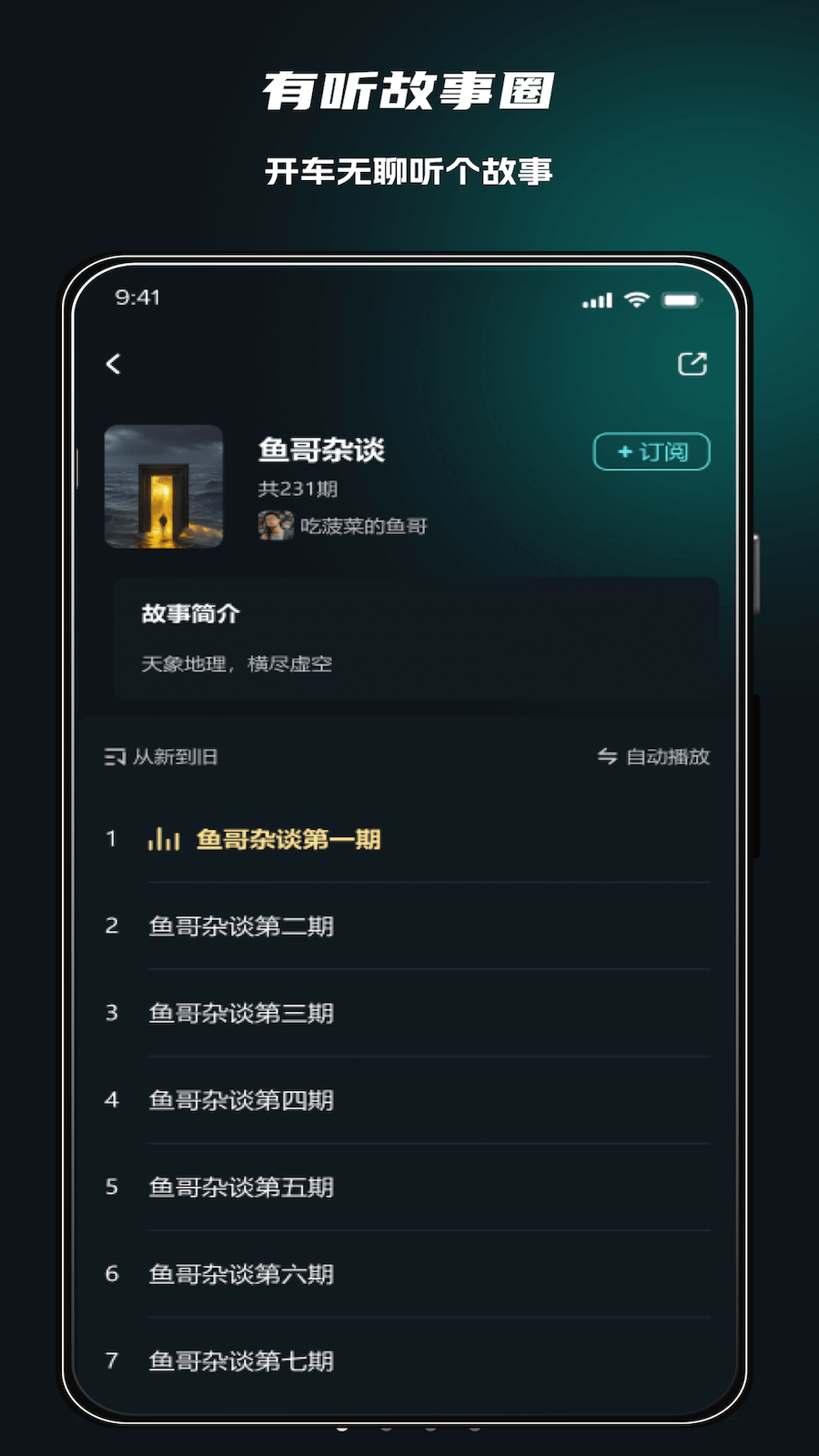Screen dimensions: 819x1456
Task: Tap the autoplay arrows icon next to 自动播放
Action: [x=604, y=756]
